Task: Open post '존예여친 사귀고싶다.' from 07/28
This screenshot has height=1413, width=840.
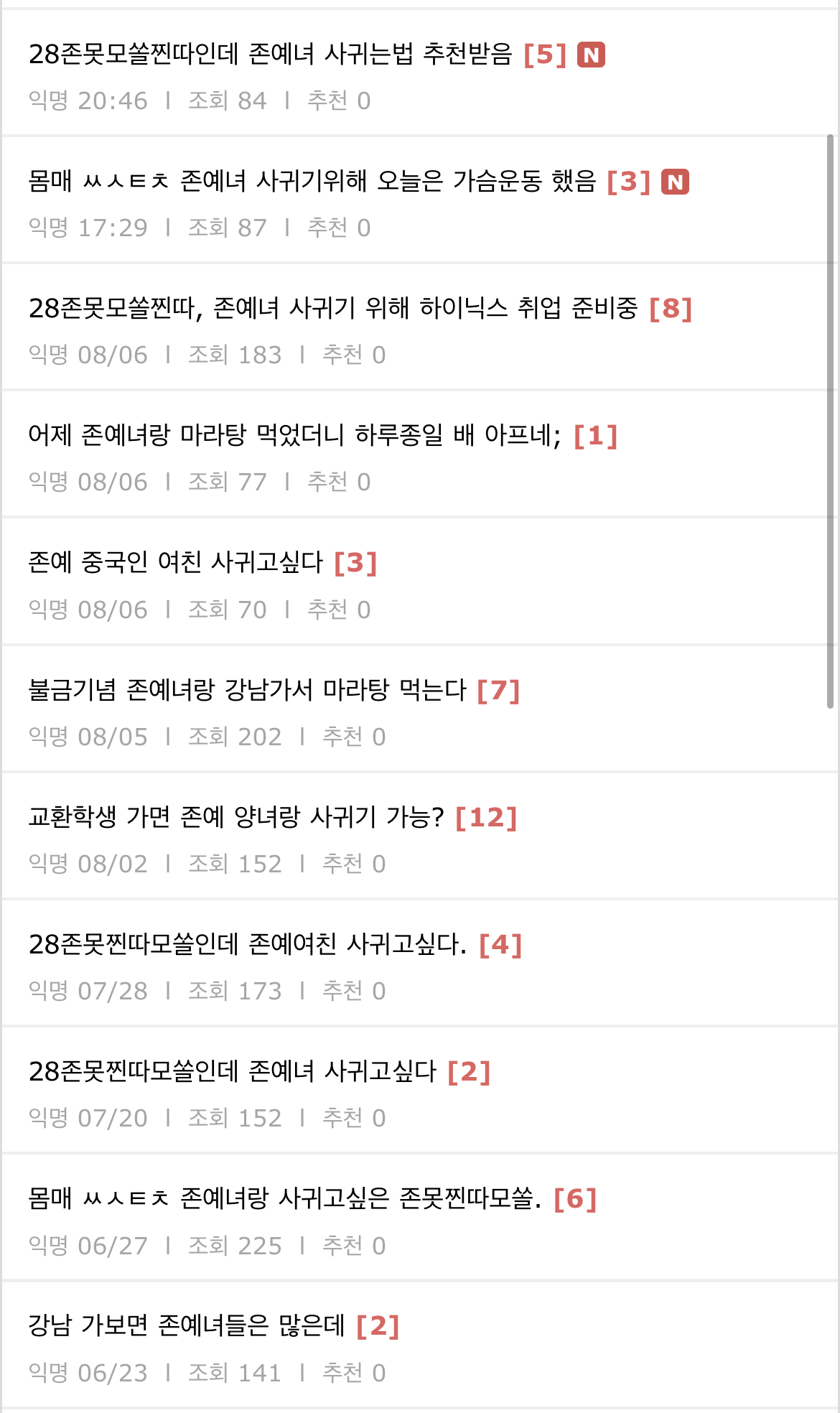Action: [247, 945]
